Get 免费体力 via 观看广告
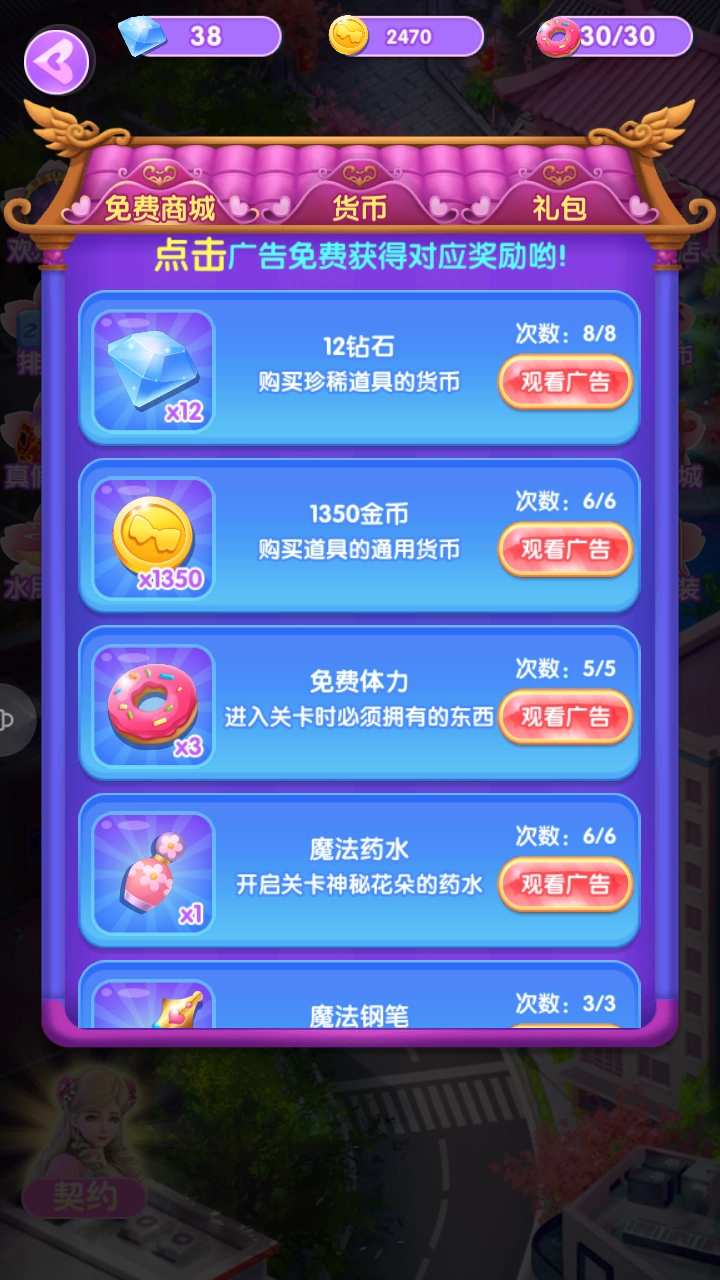 (565, 717)
